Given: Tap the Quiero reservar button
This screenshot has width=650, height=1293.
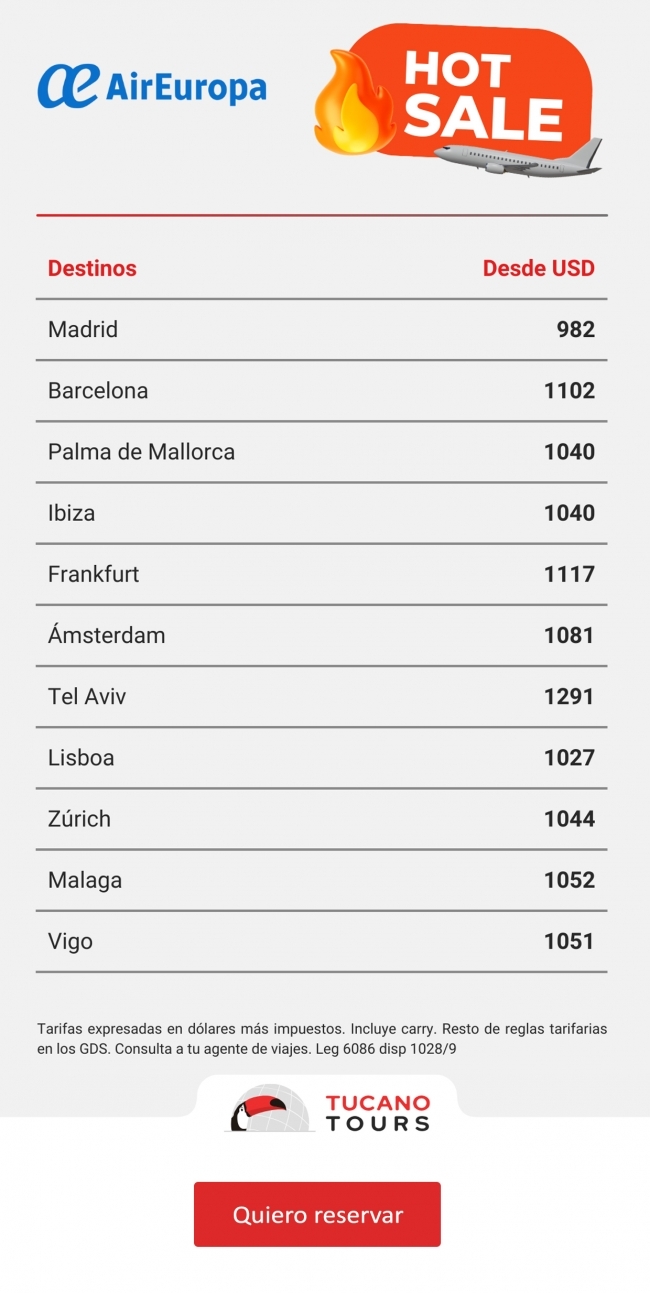Looking at the screenshot, I should (317, 1214).
